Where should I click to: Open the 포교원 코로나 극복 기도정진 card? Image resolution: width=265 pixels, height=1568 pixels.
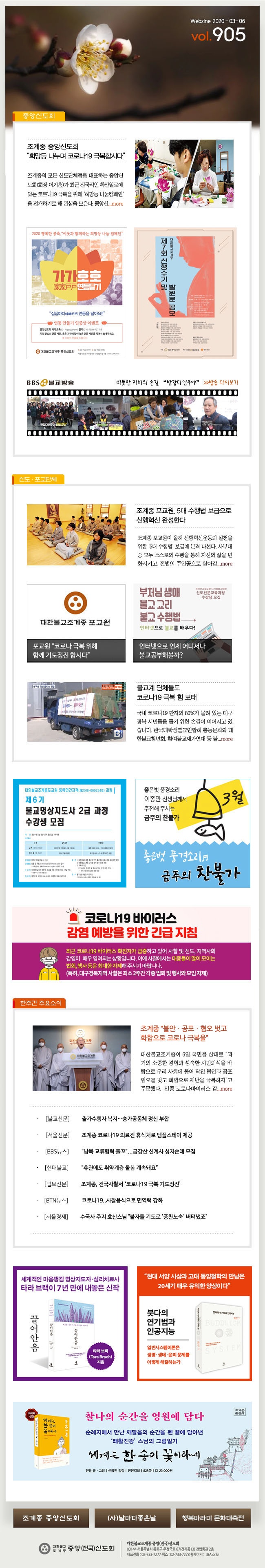[x=76, y=622]
